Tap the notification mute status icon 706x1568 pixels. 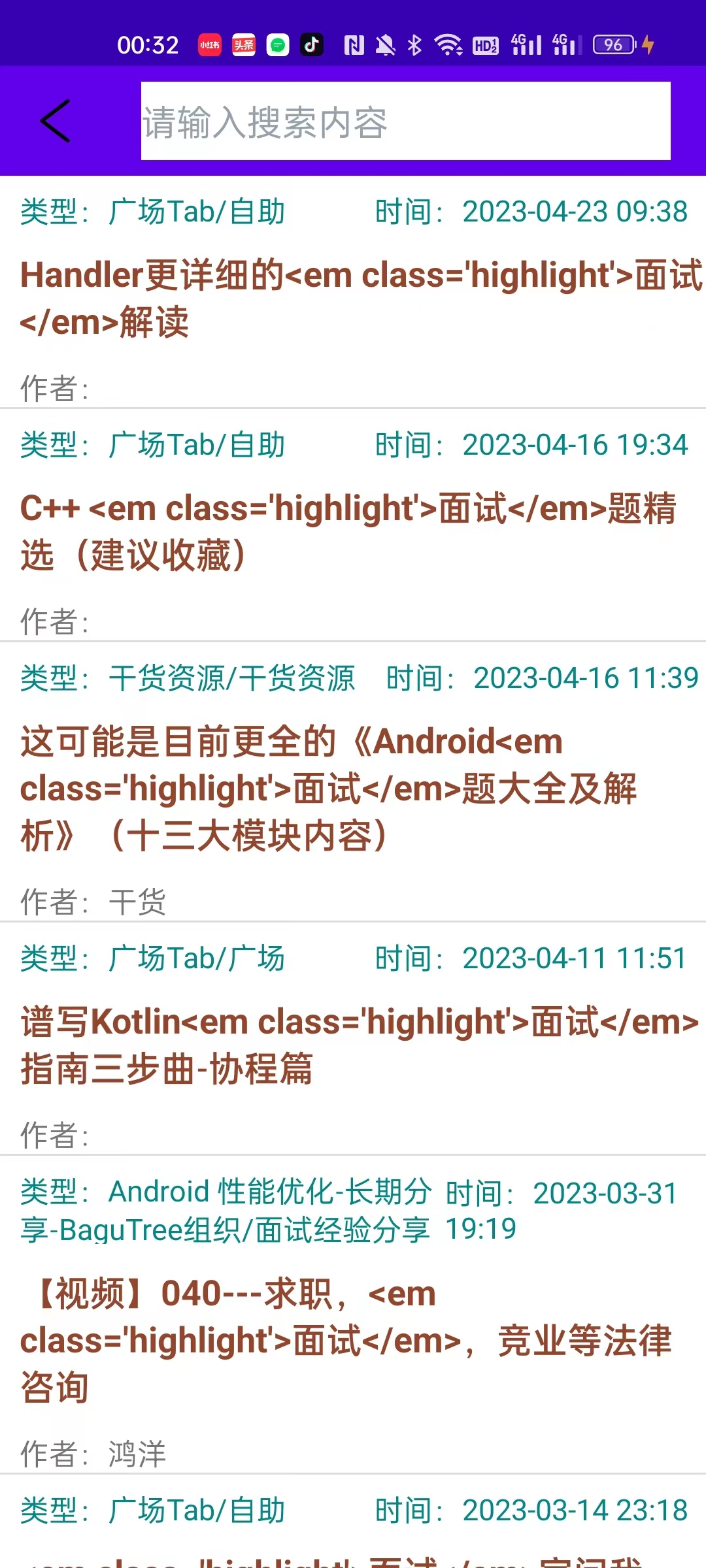click(x=386, y=44)
